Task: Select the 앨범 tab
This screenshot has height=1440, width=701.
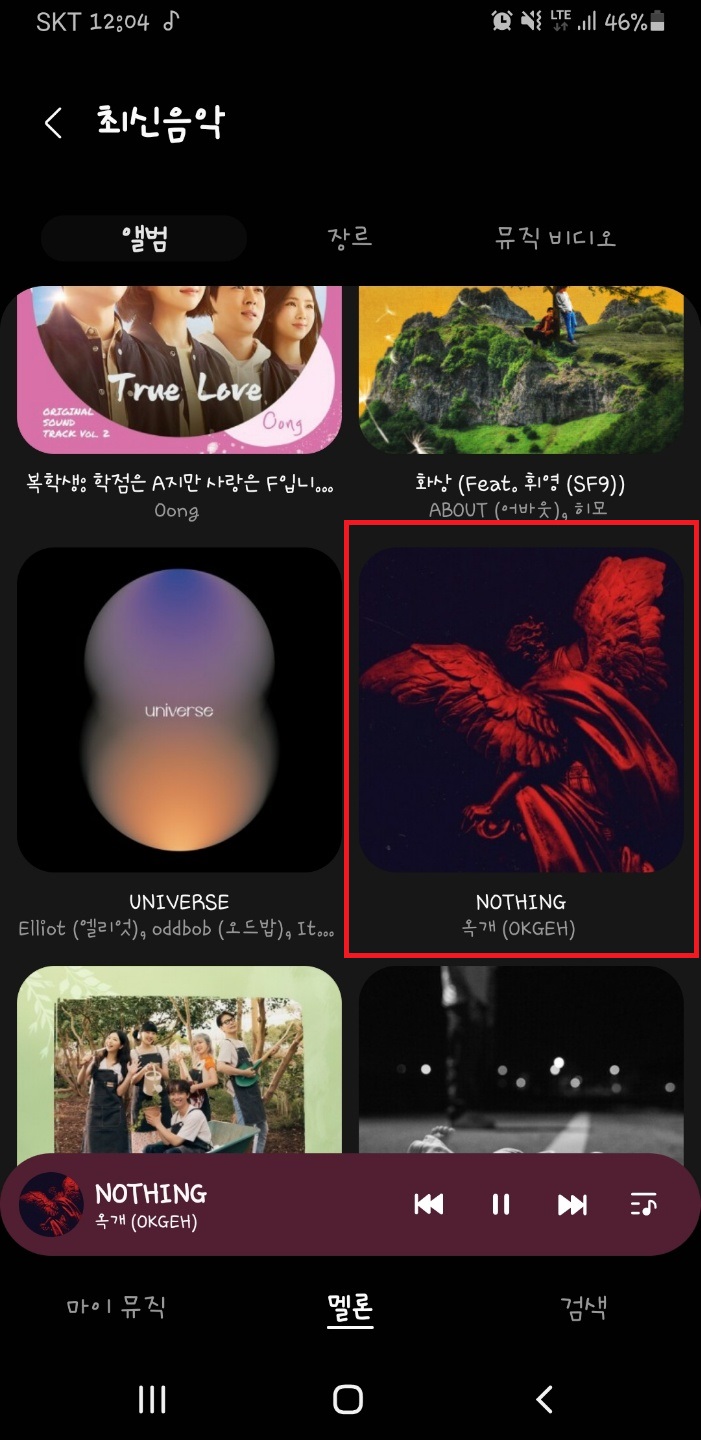Action: [144, 238]
